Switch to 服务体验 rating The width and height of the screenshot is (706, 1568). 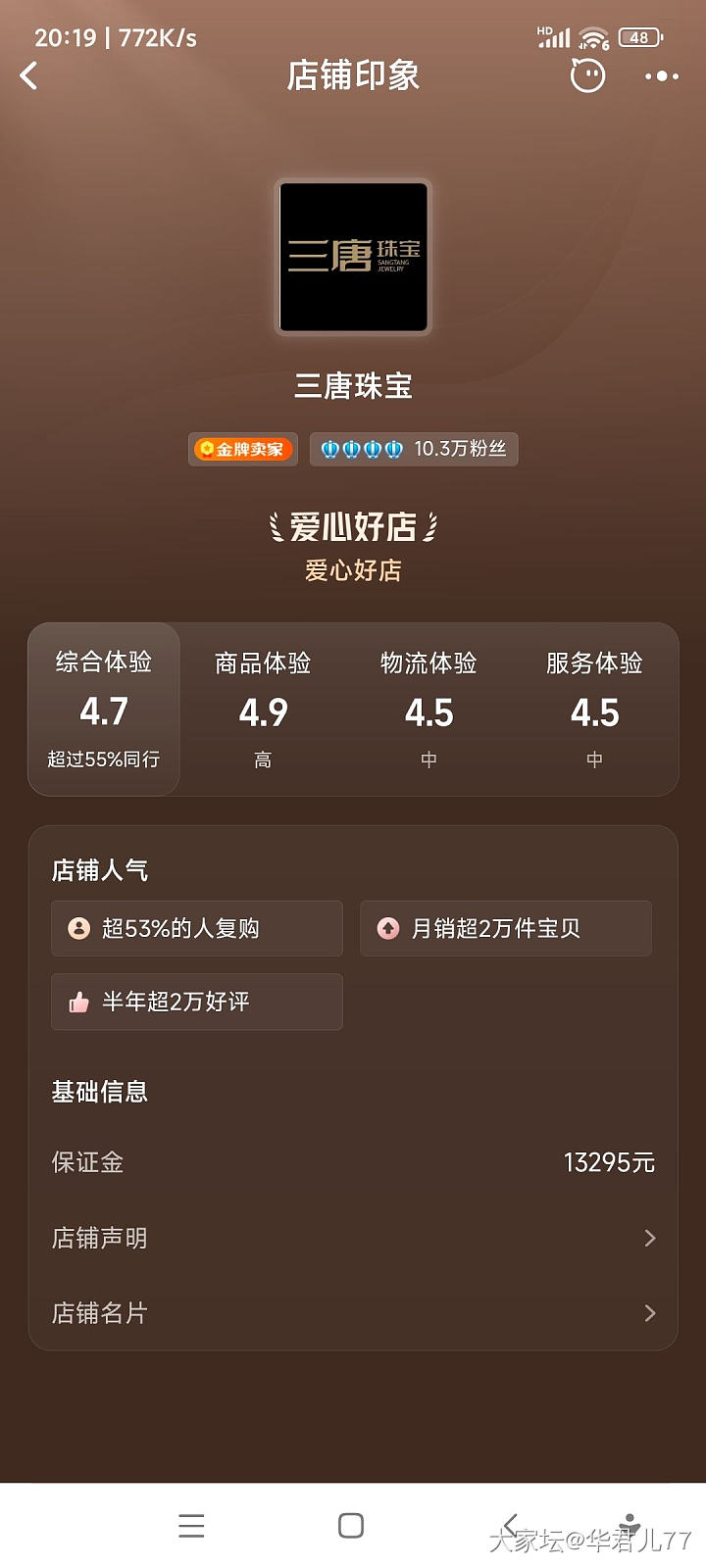coord(594,710)
